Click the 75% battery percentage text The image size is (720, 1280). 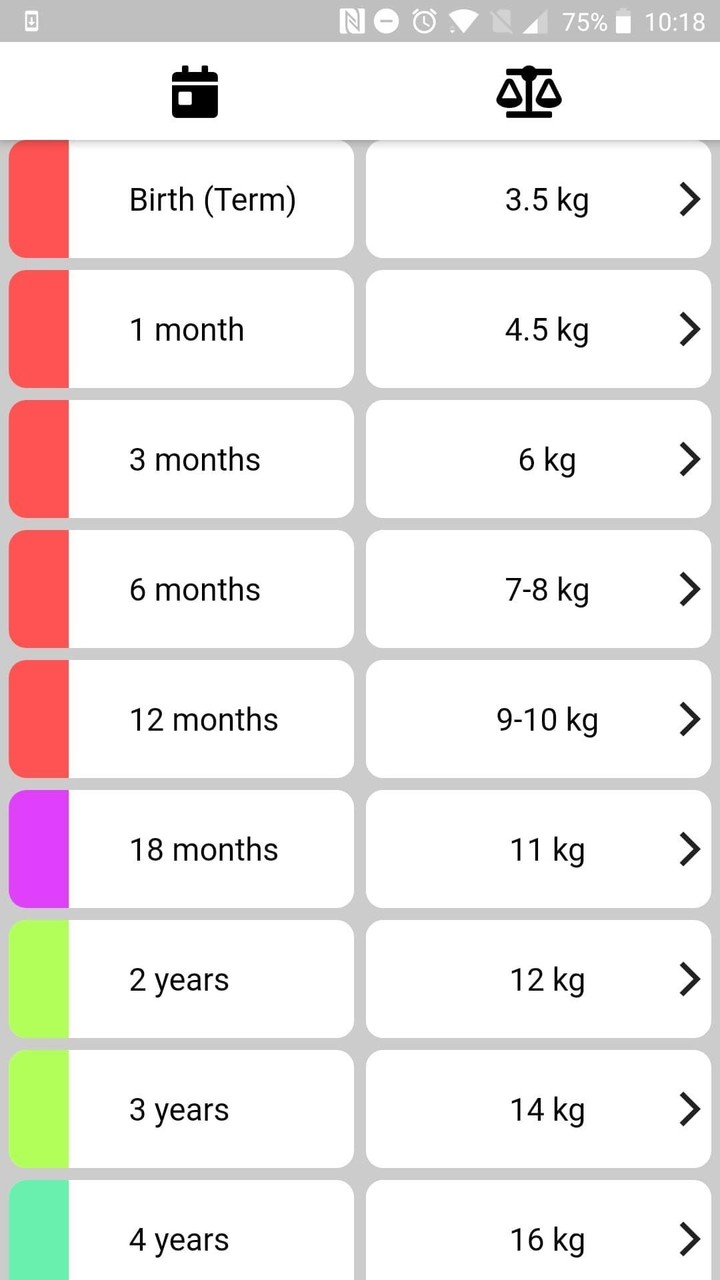[x=584, y=20]
